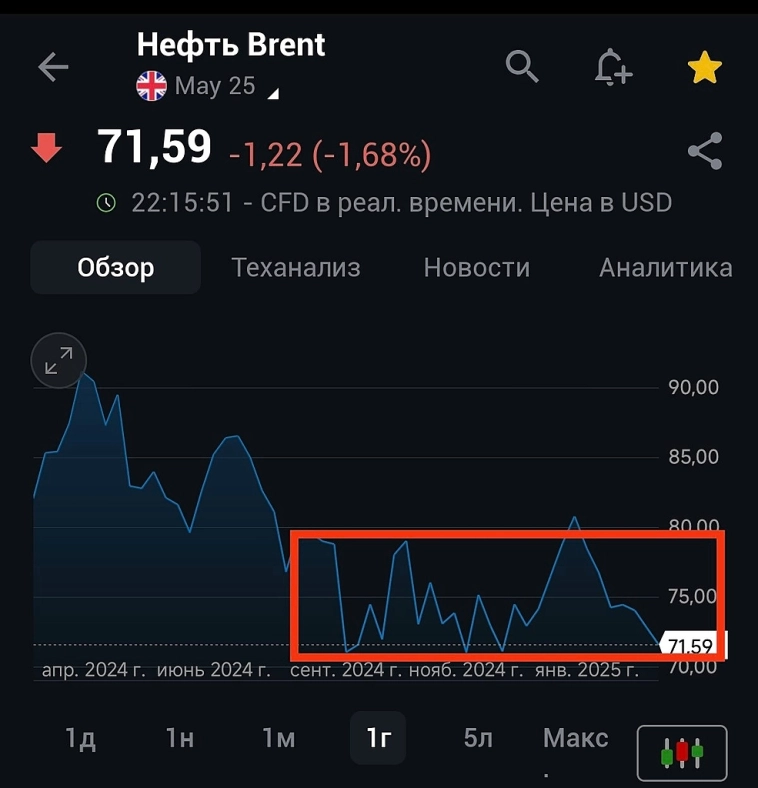
Task: Switch to the Аналитика tab
Action: point(665,268)
